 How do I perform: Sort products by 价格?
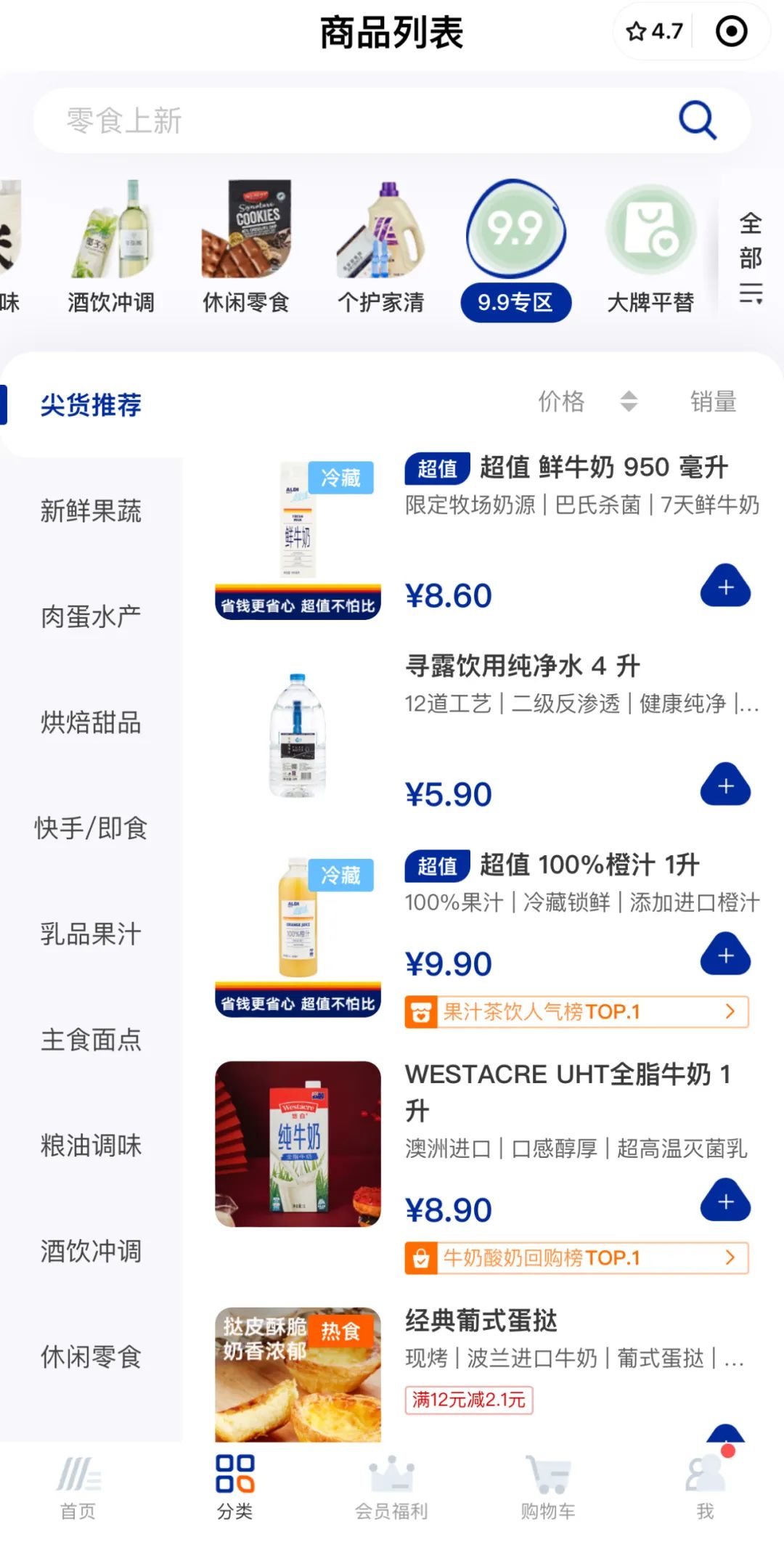(x=587, y=401)
